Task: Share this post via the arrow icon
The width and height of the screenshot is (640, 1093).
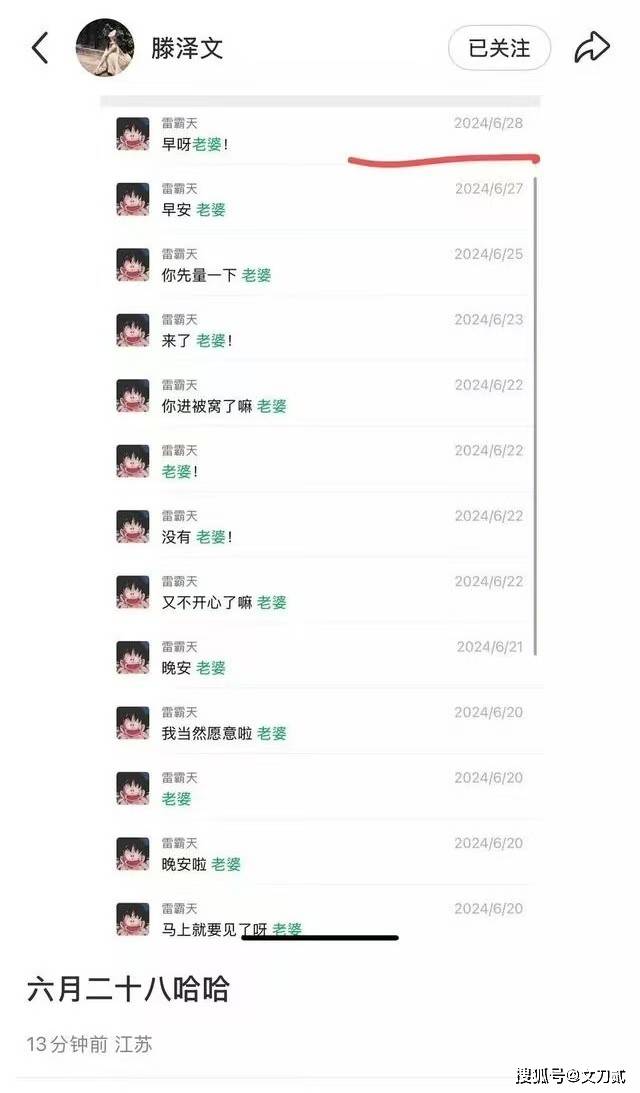Action: coord(591,47)
